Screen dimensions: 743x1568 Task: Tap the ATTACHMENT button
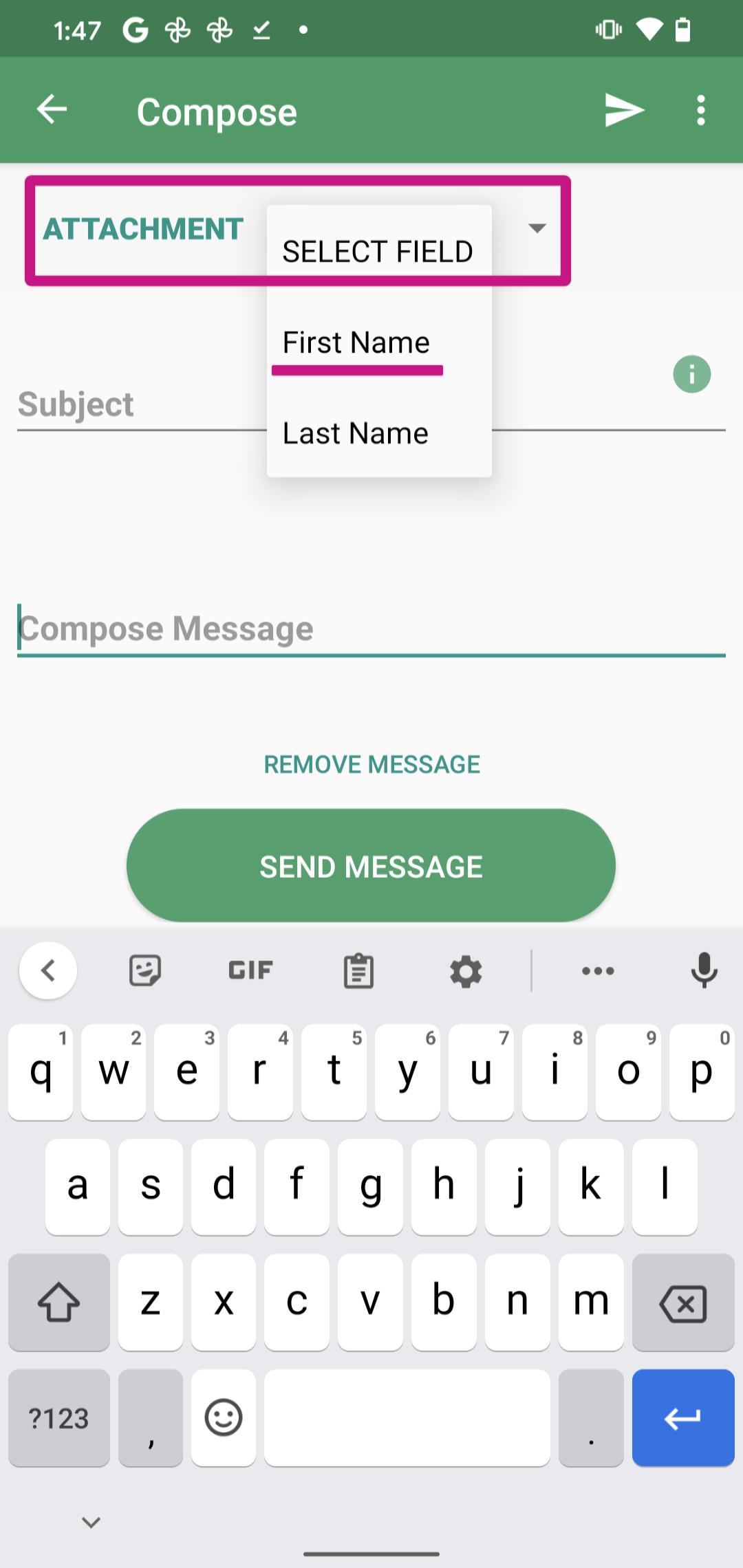[x=143, y=228]
